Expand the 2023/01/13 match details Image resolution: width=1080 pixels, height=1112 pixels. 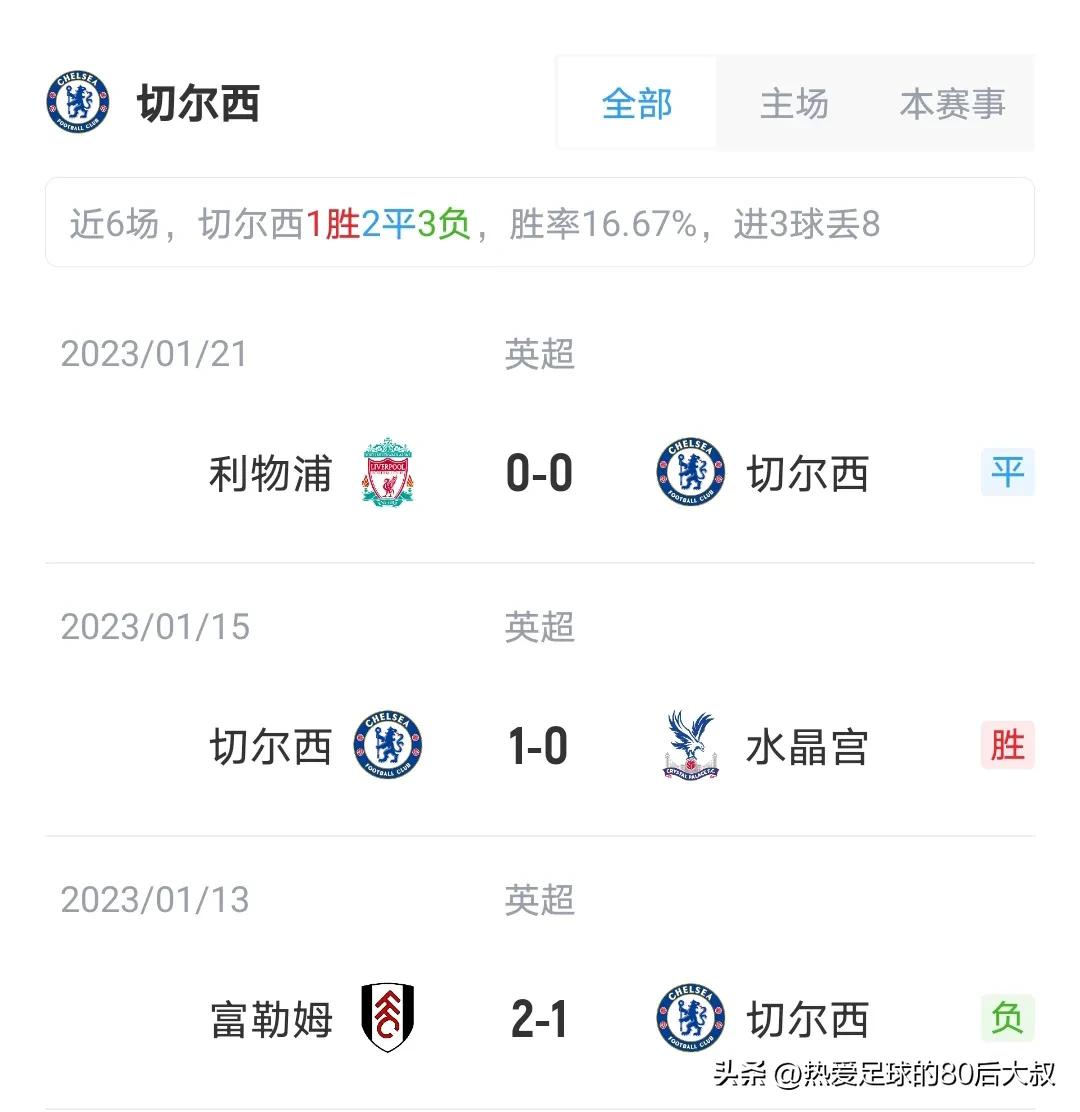point(153,899)
